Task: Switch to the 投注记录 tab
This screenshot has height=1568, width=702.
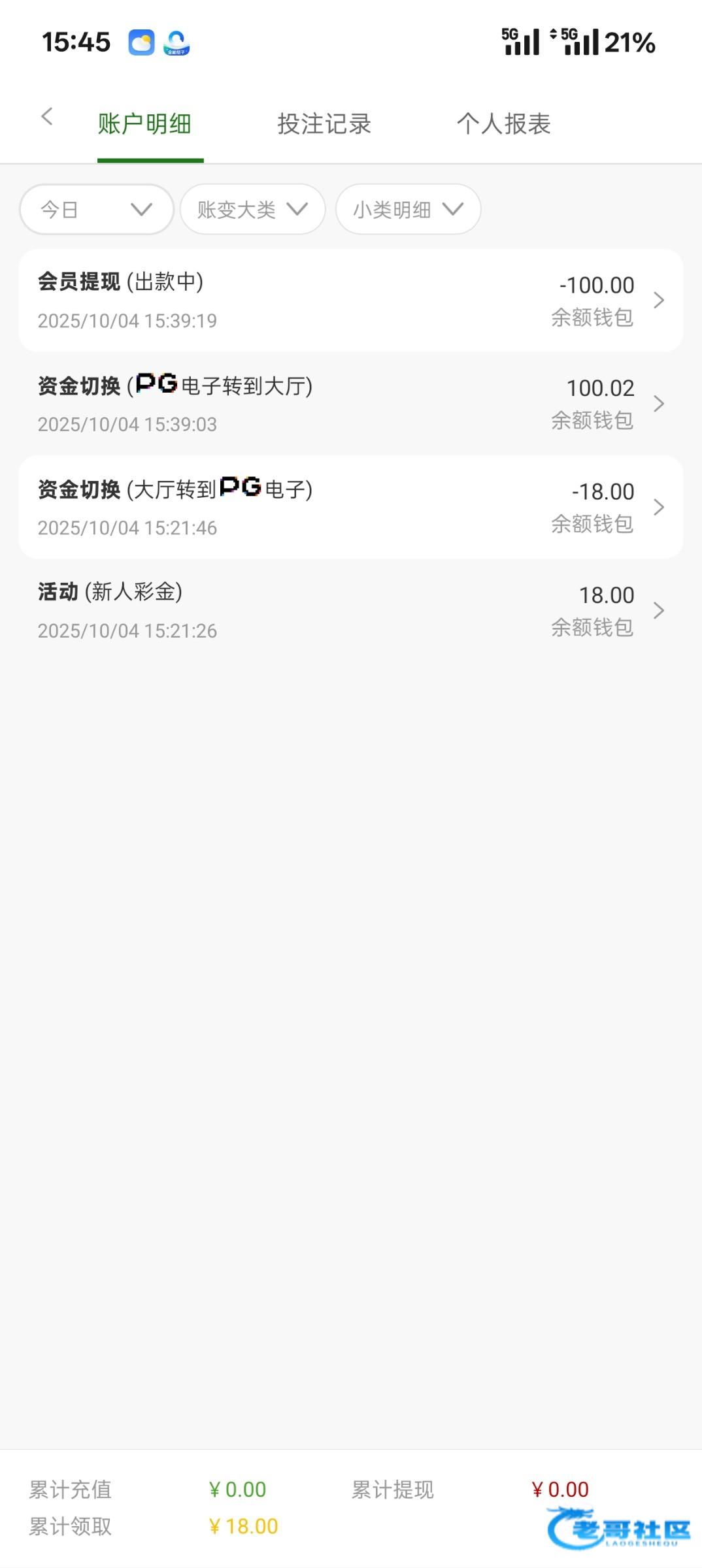Action: [324, 123]
